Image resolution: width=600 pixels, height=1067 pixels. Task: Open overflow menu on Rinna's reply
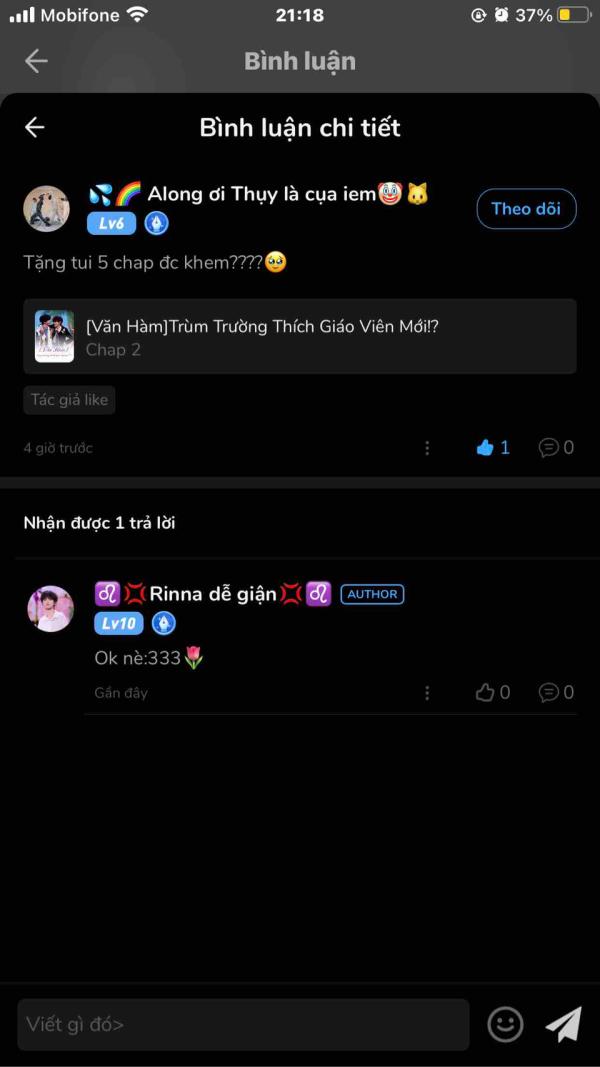pyautogui.click(x=427, y=692)
